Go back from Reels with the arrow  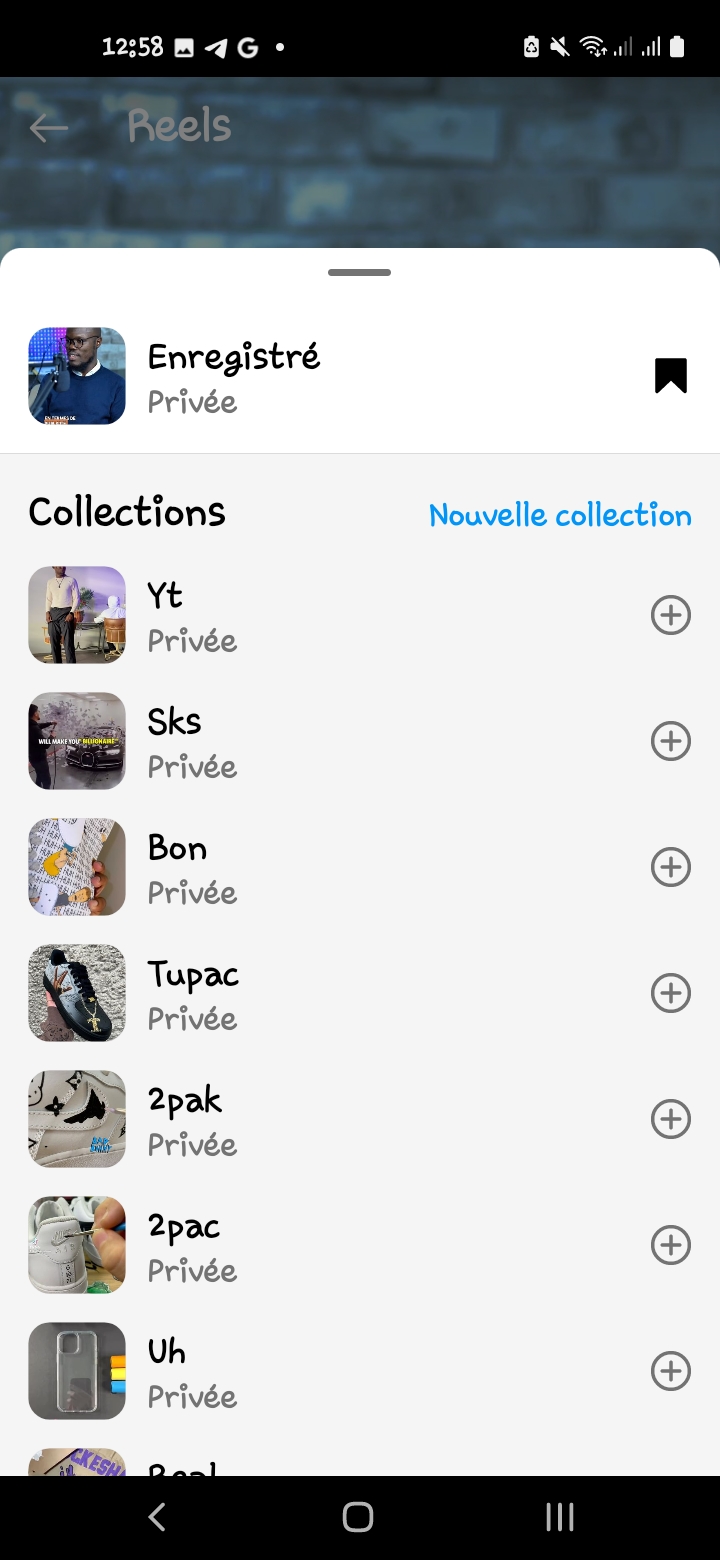(48, 128)
